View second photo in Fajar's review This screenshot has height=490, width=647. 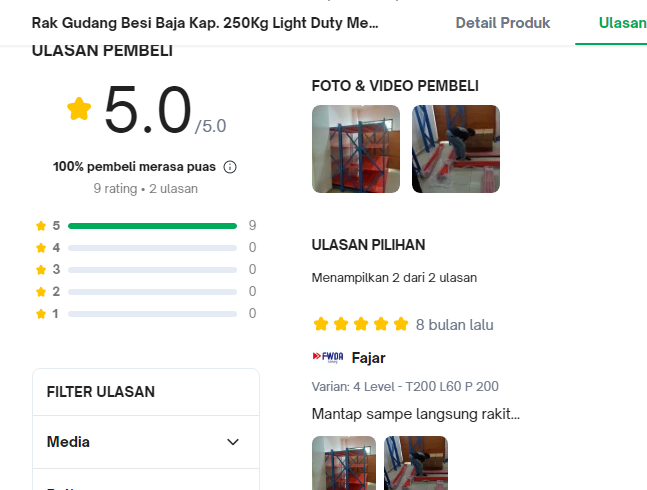pyautogui.click(x=415, y=463)
